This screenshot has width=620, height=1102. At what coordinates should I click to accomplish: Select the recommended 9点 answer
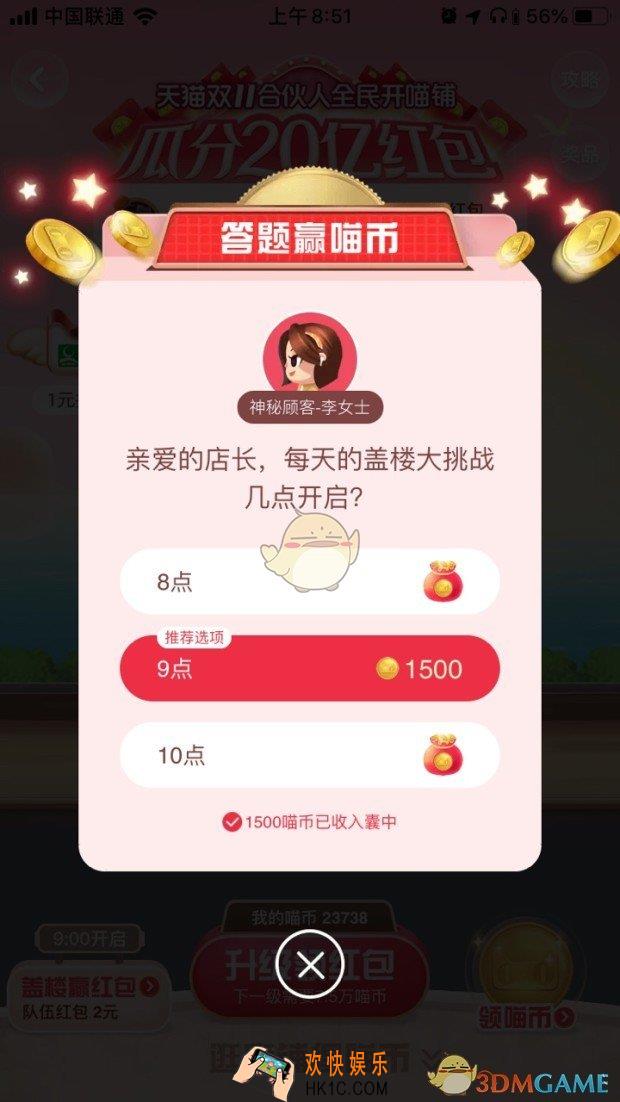point(309,669)
